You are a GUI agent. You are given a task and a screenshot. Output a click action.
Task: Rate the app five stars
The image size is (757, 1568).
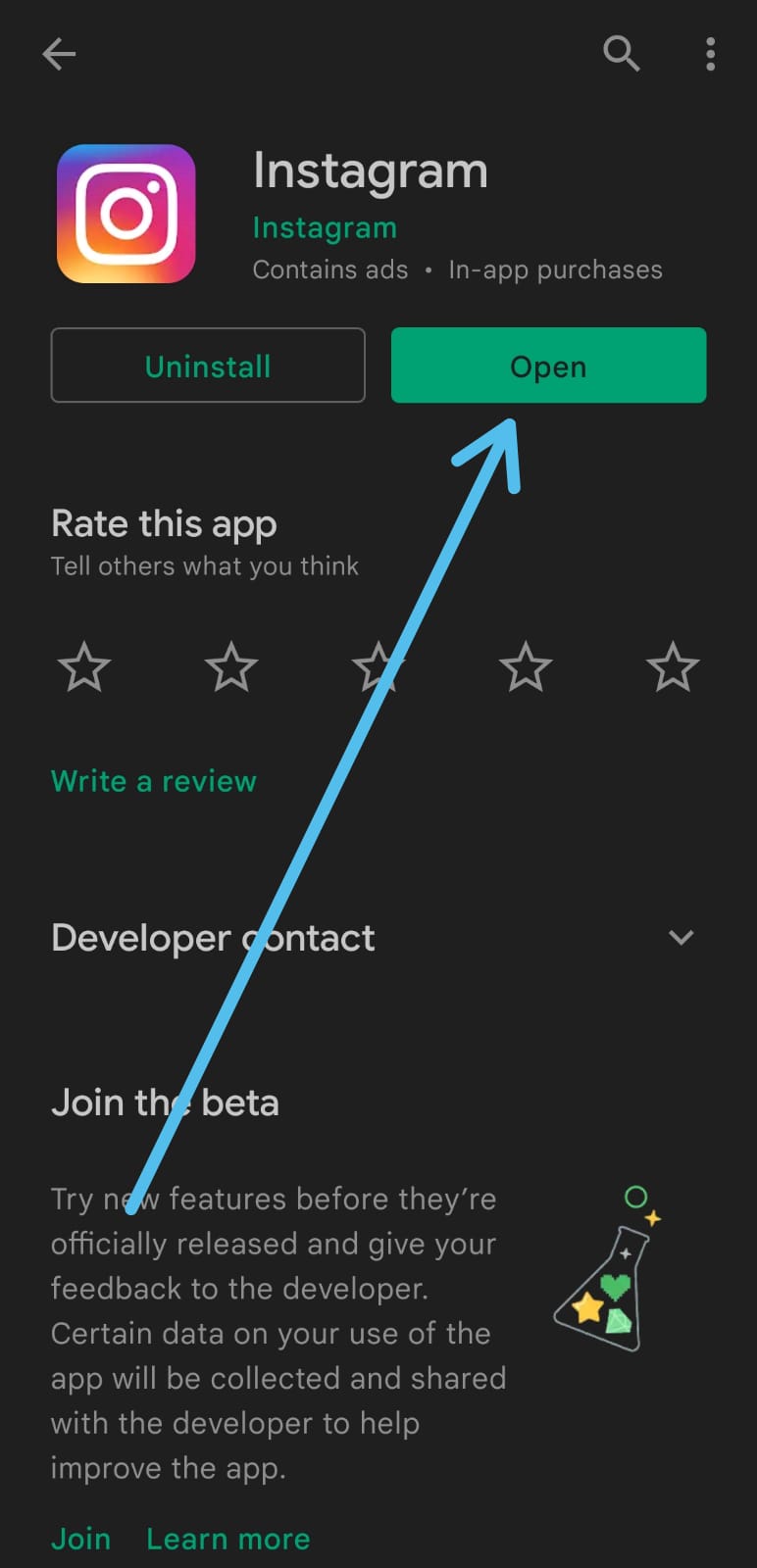[x=673, y=667]
